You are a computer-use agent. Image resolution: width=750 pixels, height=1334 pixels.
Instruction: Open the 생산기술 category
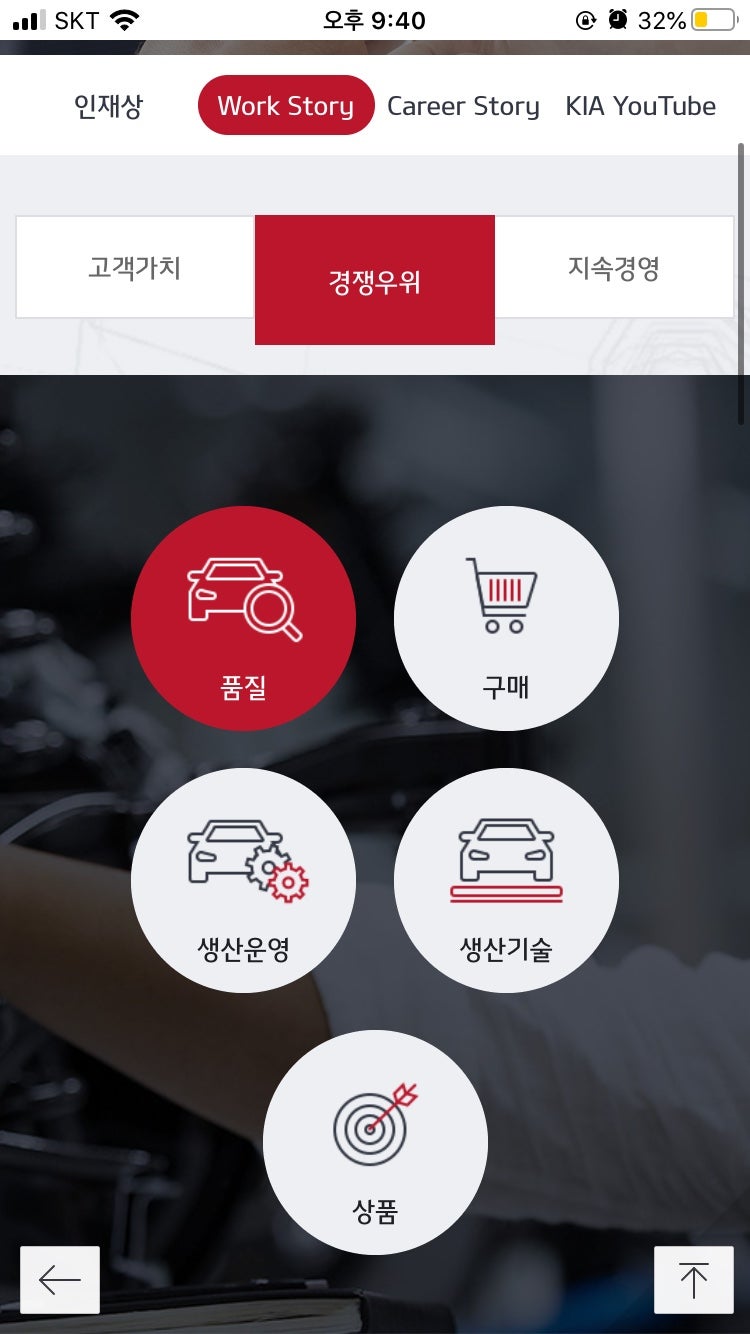coord(506,880)
